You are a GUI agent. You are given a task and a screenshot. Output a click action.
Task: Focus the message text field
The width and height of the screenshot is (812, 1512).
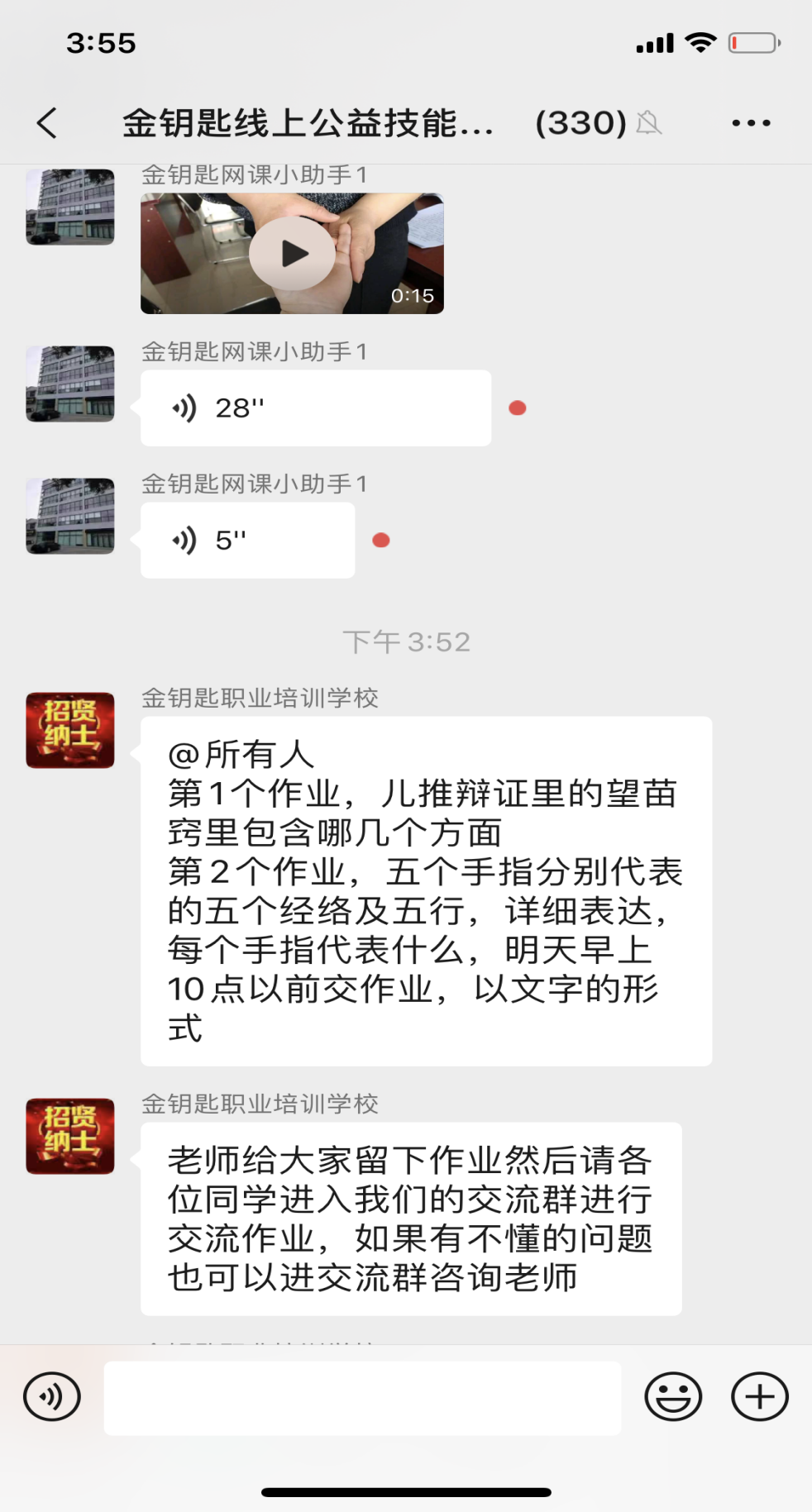362,1398
